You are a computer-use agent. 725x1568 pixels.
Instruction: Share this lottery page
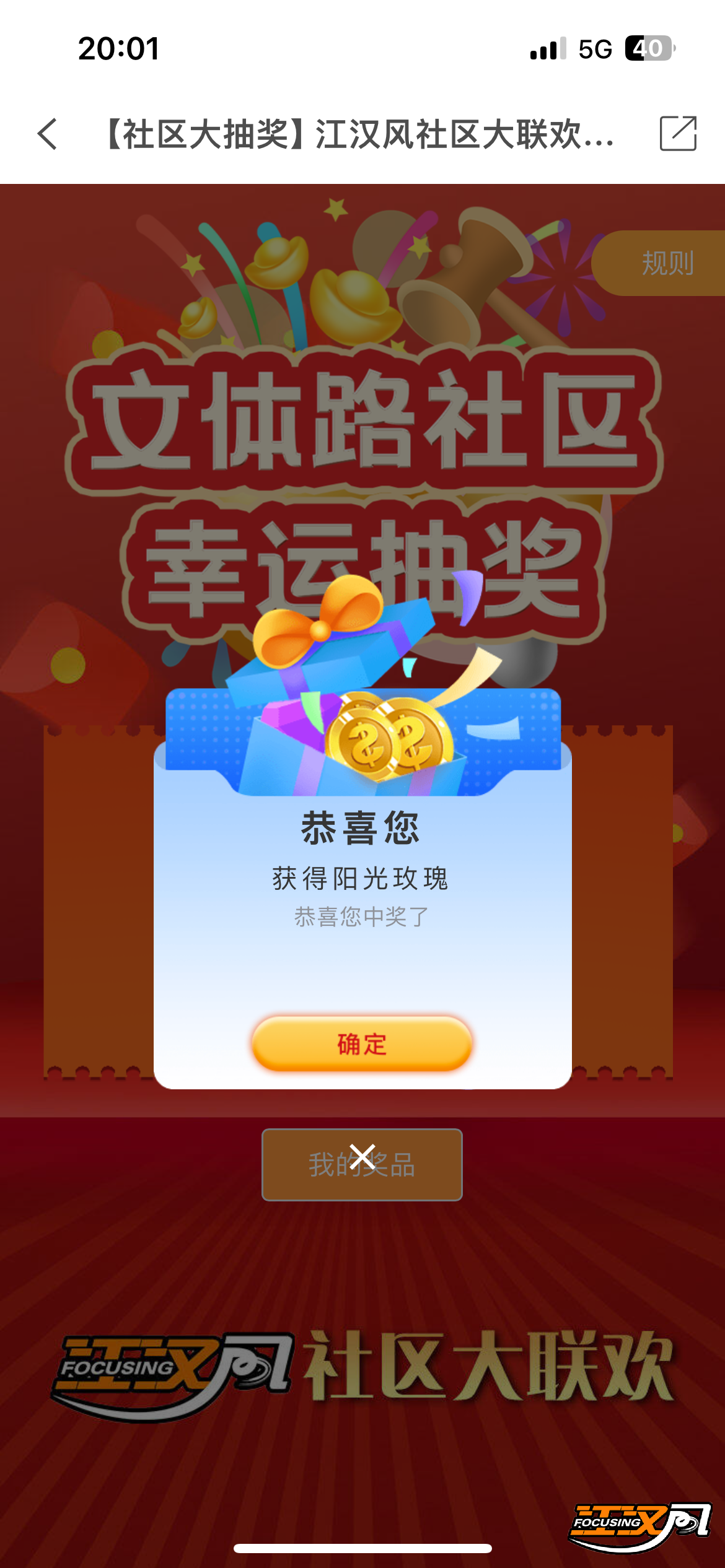tap(678, 133)
